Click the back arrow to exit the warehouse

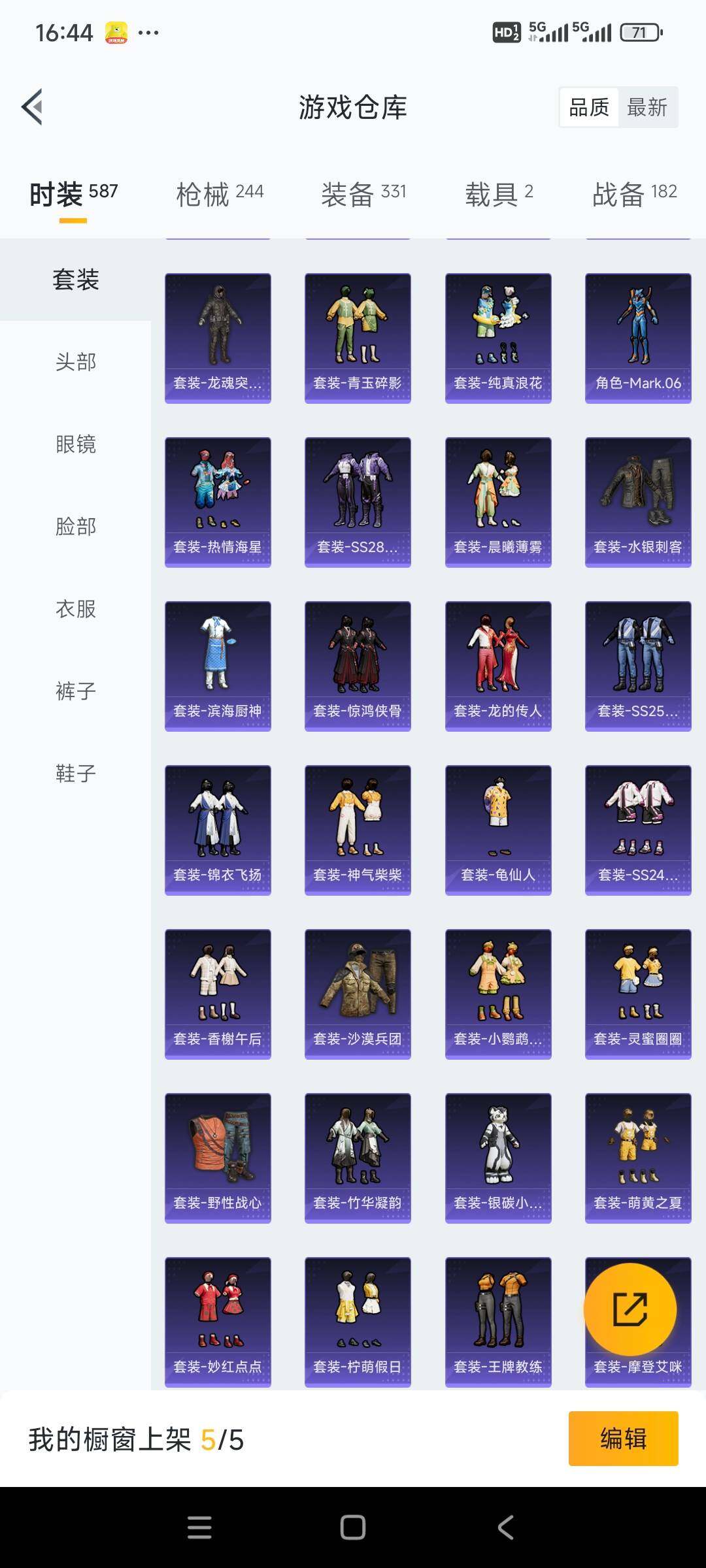(31, 106)
